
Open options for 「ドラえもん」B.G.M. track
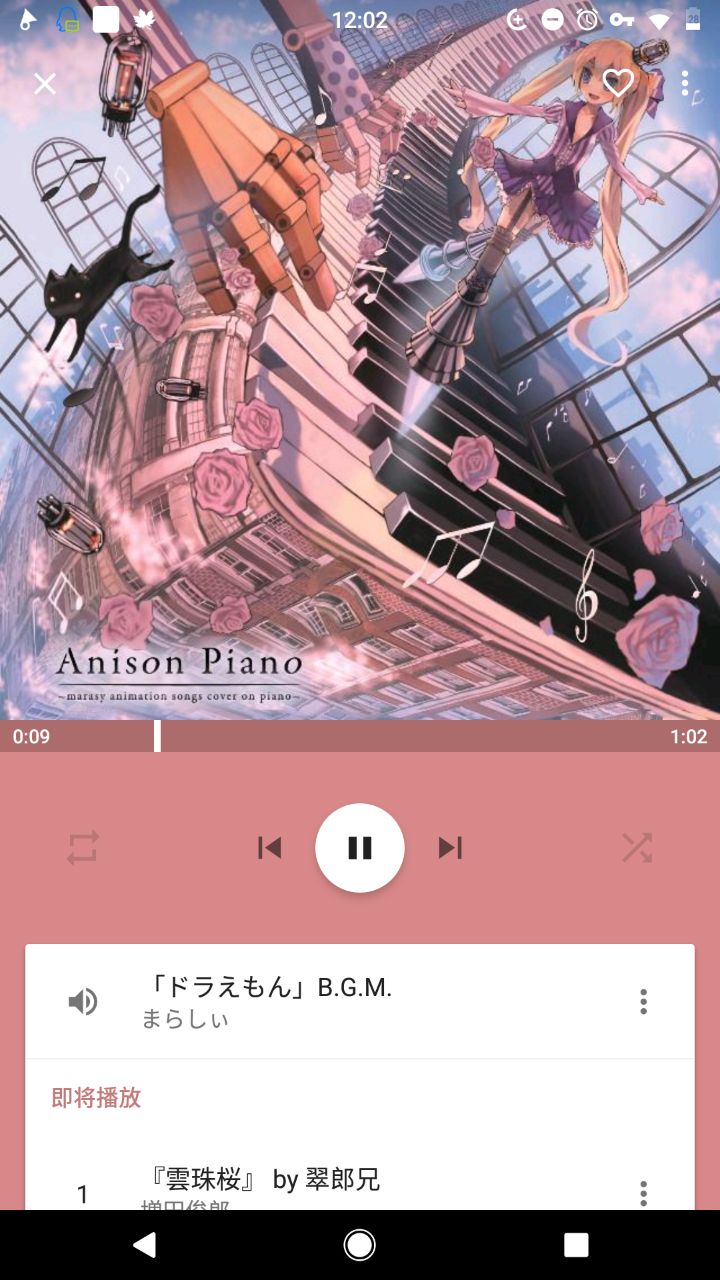click(x=643, y=1001)
